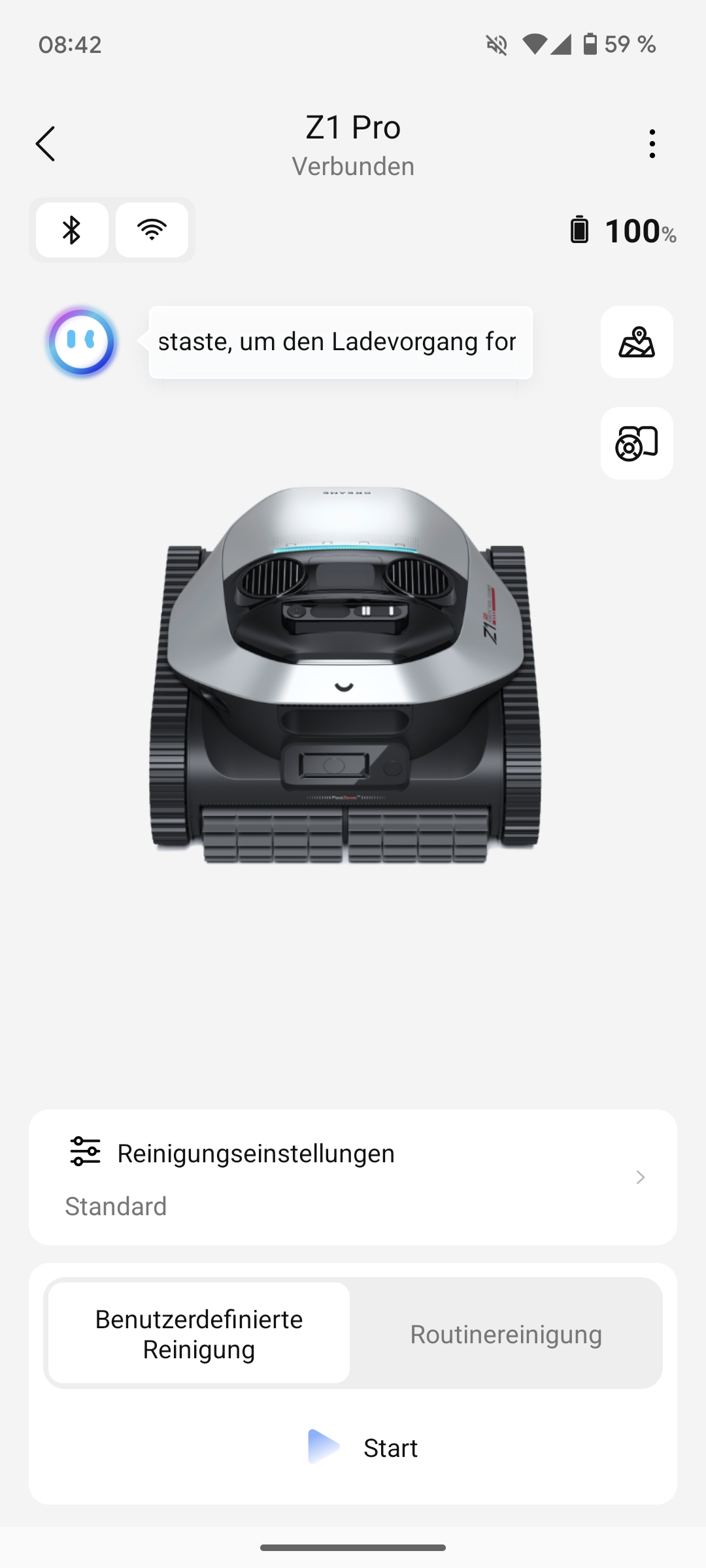This screenshot has height=1568, width=706.
Task: Open Reinigungseinstellungen settings row
Action: (x=353, y=1177)
